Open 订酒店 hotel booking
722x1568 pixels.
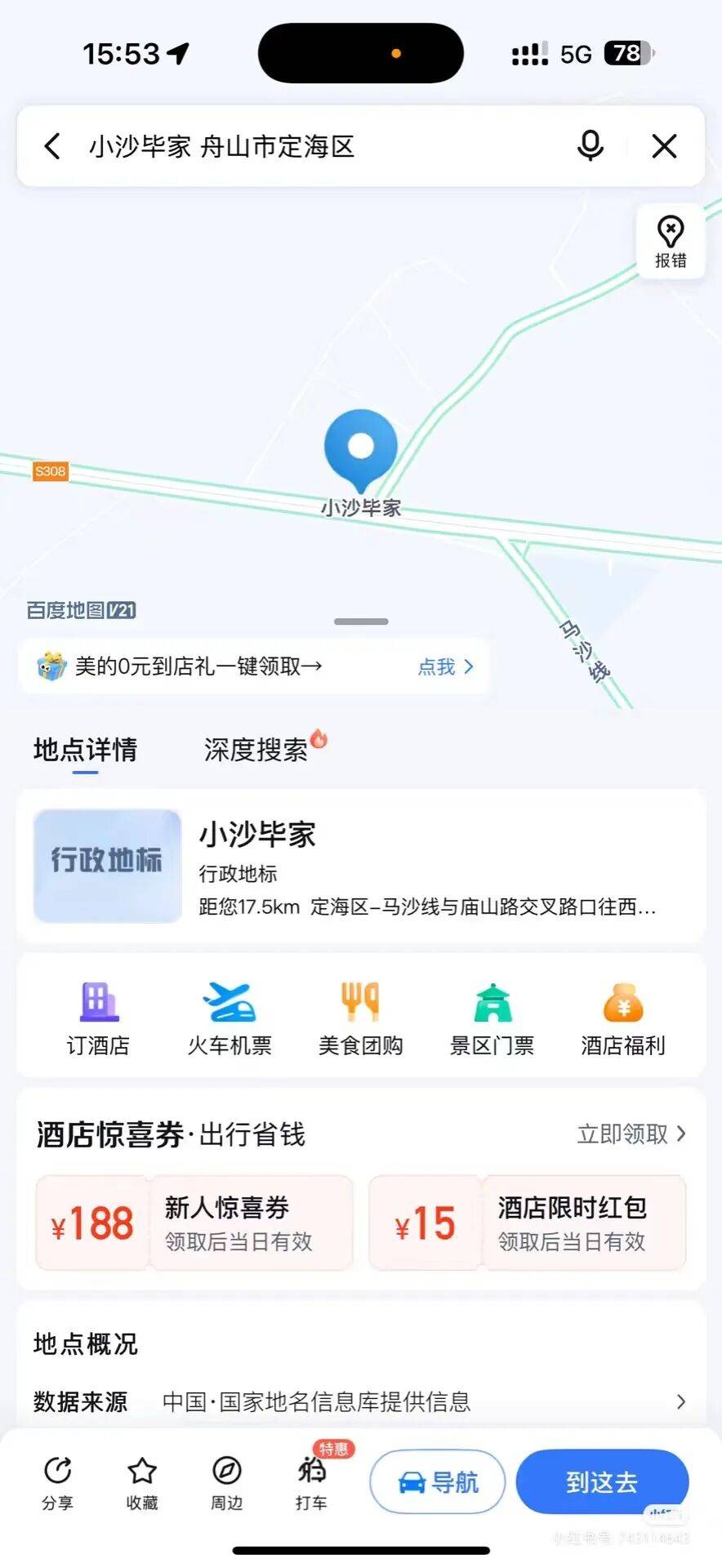98,1018
